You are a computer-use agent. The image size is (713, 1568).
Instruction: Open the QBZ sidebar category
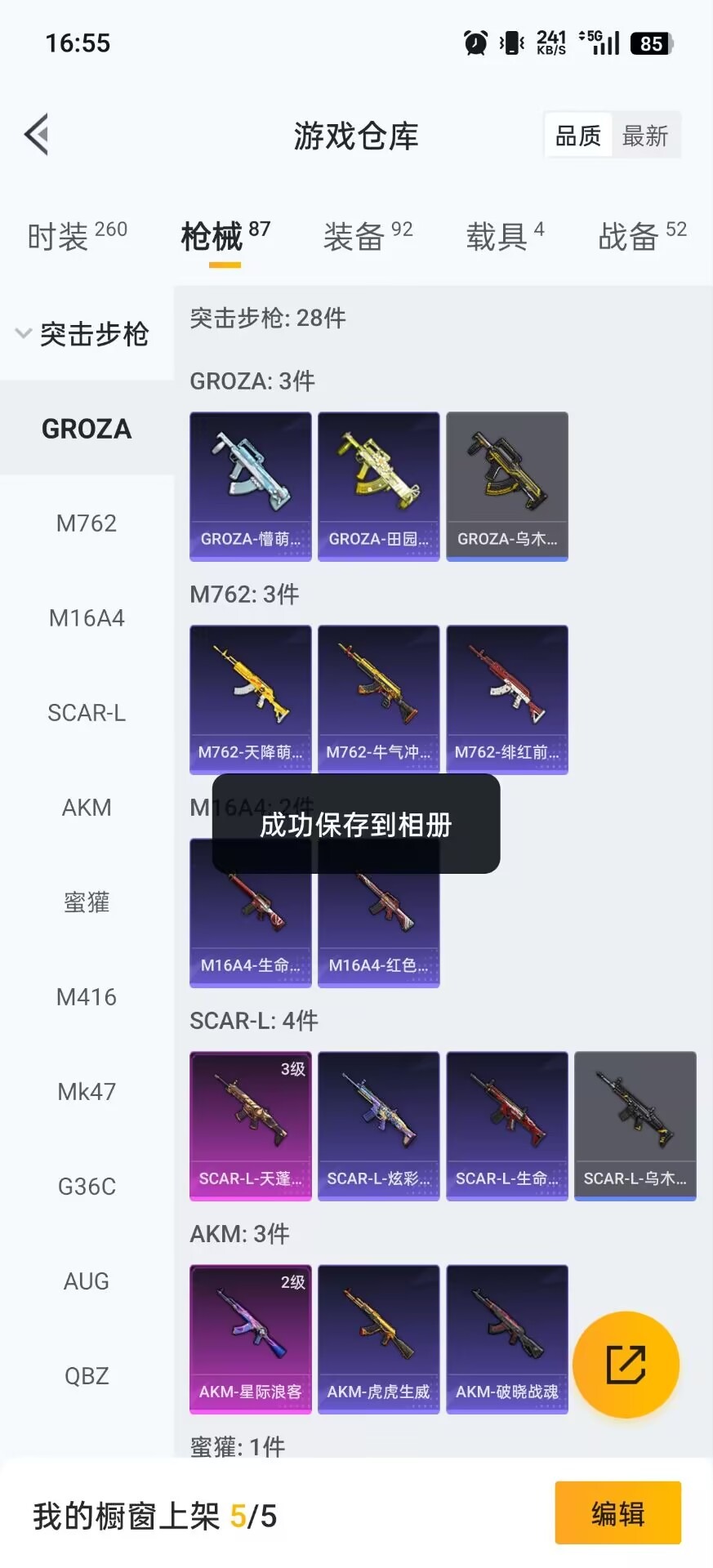coord(87,1375)
